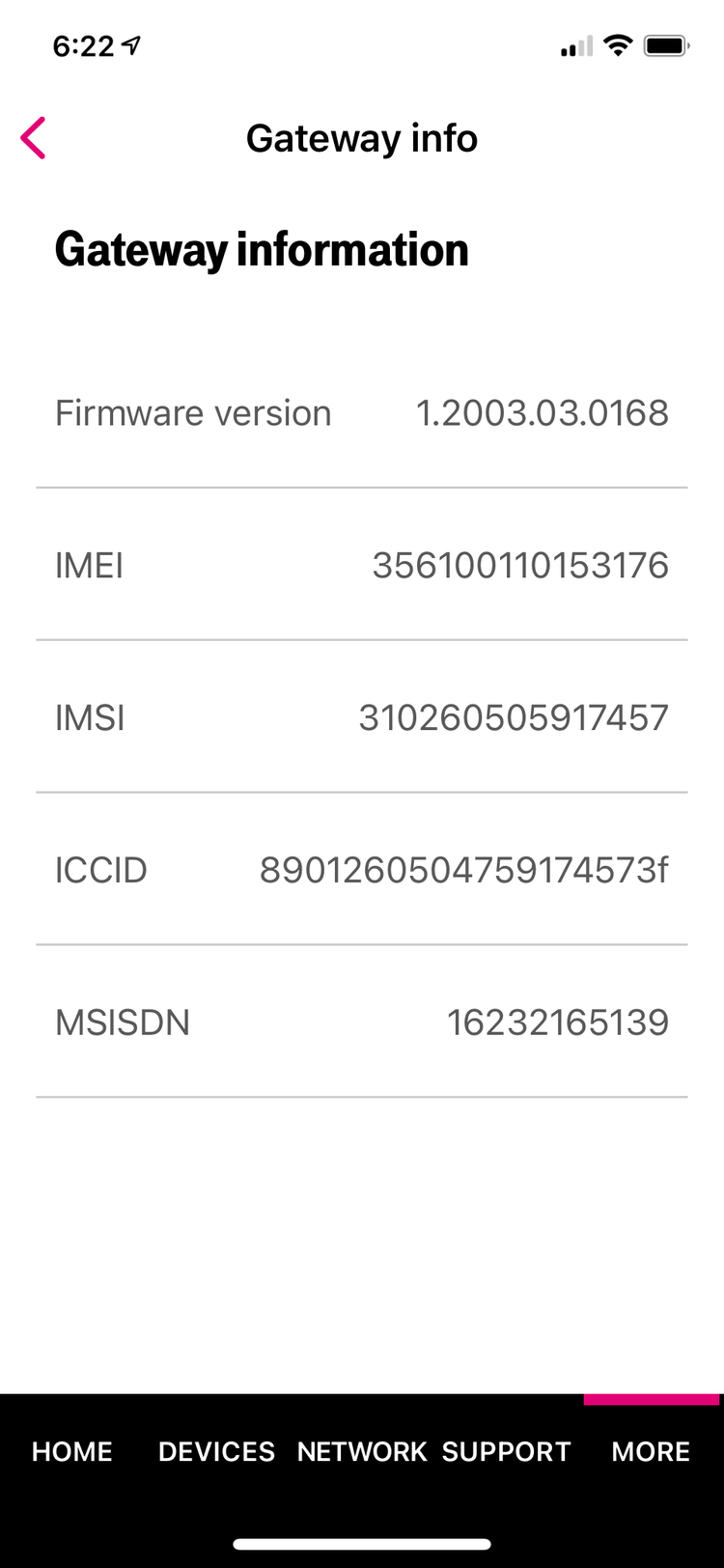Viewport: 724px width, 1568px height.
Task: Open the Devices tab
Action: coord(216,1451)
